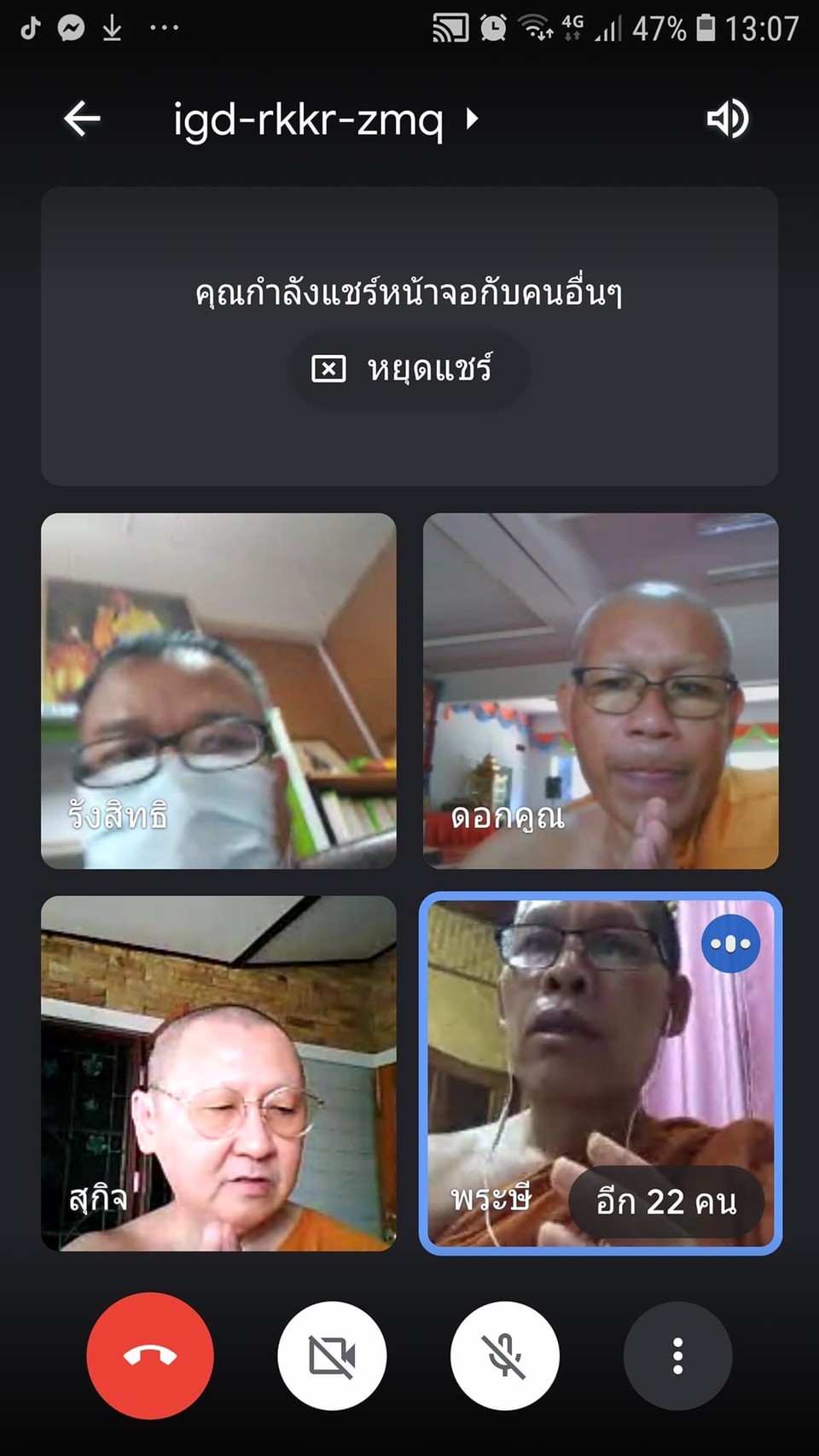Open meeting details for igd-rkkr-zmq

click(x=326, y=119)
